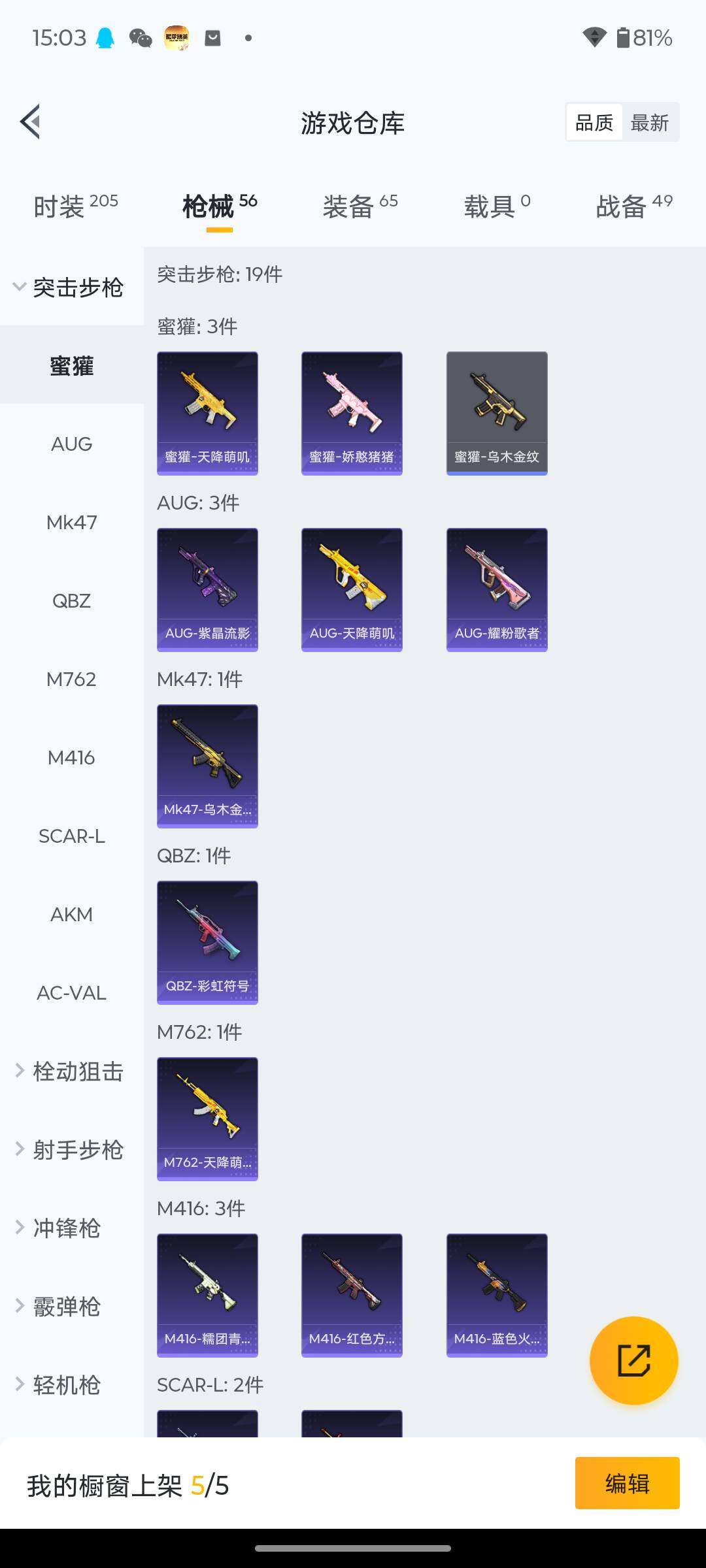
Task: Select AUG in the side list
Action: coord(71,444)
